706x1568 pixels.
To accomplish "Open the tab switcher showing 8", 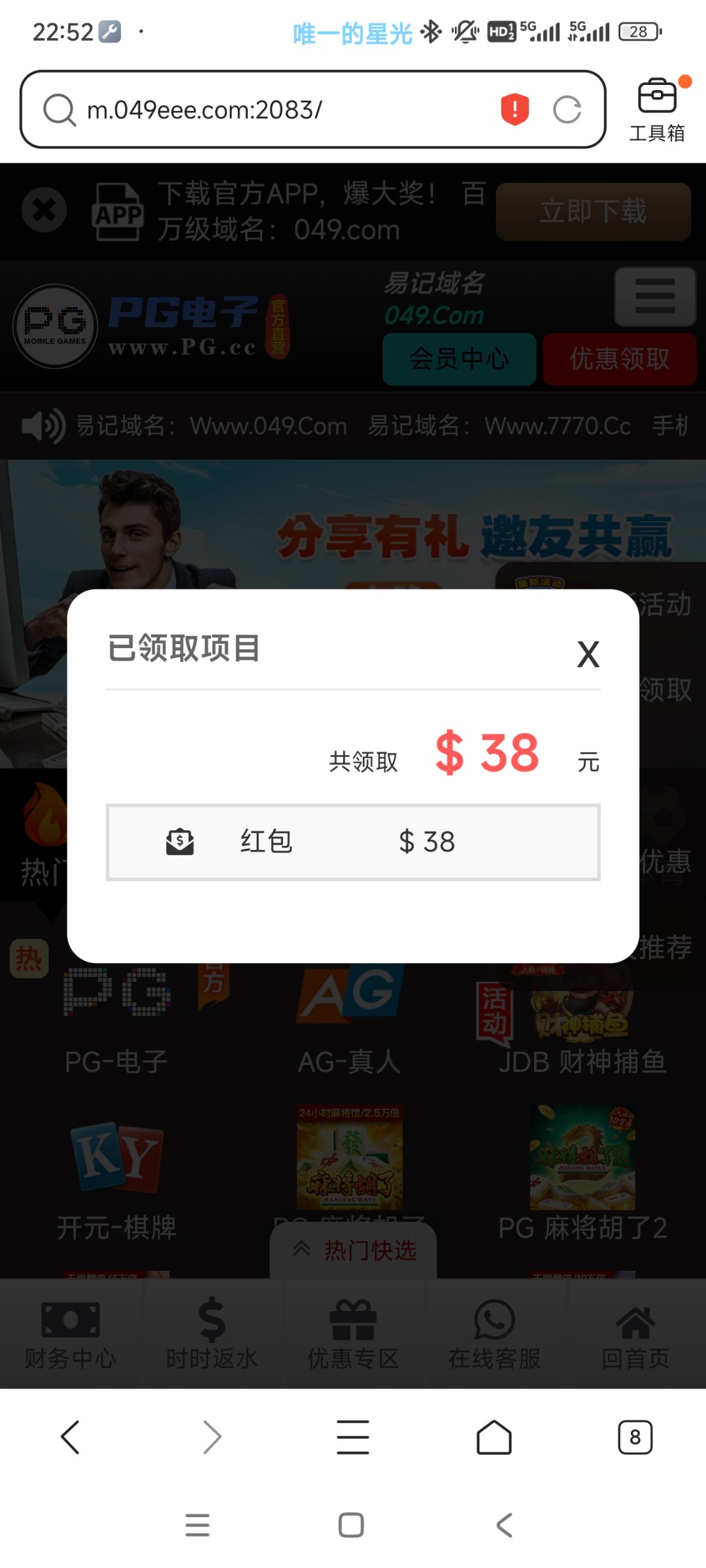I will [x=635, y=1437].
